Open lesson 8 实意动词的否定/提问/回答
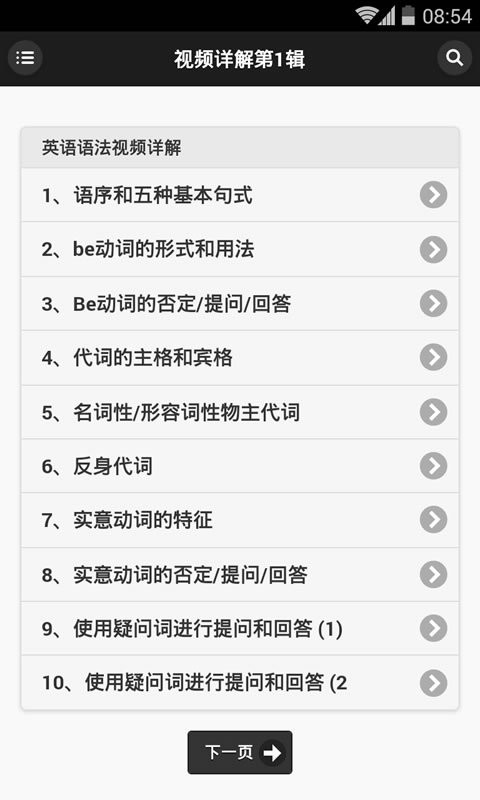The height and width of the screenshot is (800, 480). [240, 574]
